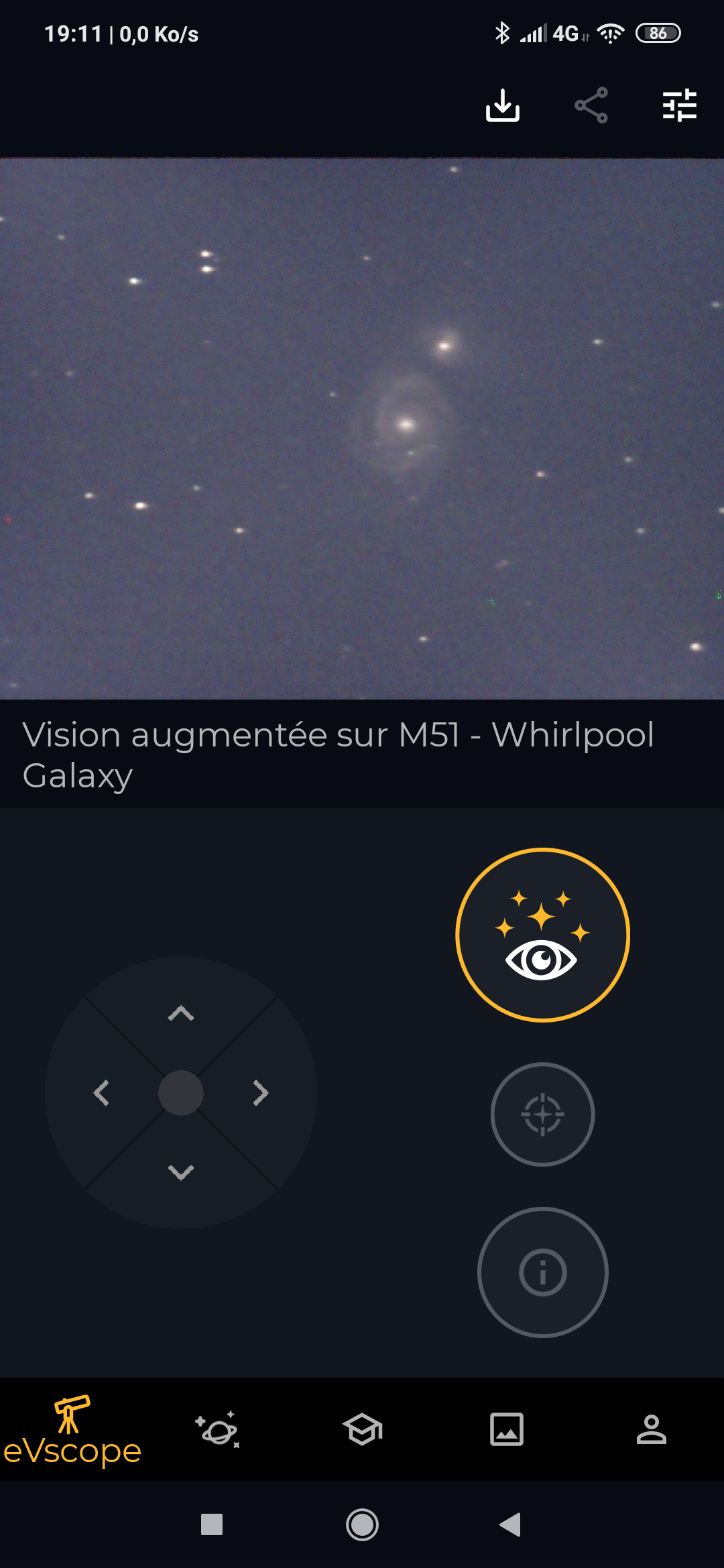Share the captured galaxy image
The height and width of the screenshot is (1568, 724).
point(591,105)
